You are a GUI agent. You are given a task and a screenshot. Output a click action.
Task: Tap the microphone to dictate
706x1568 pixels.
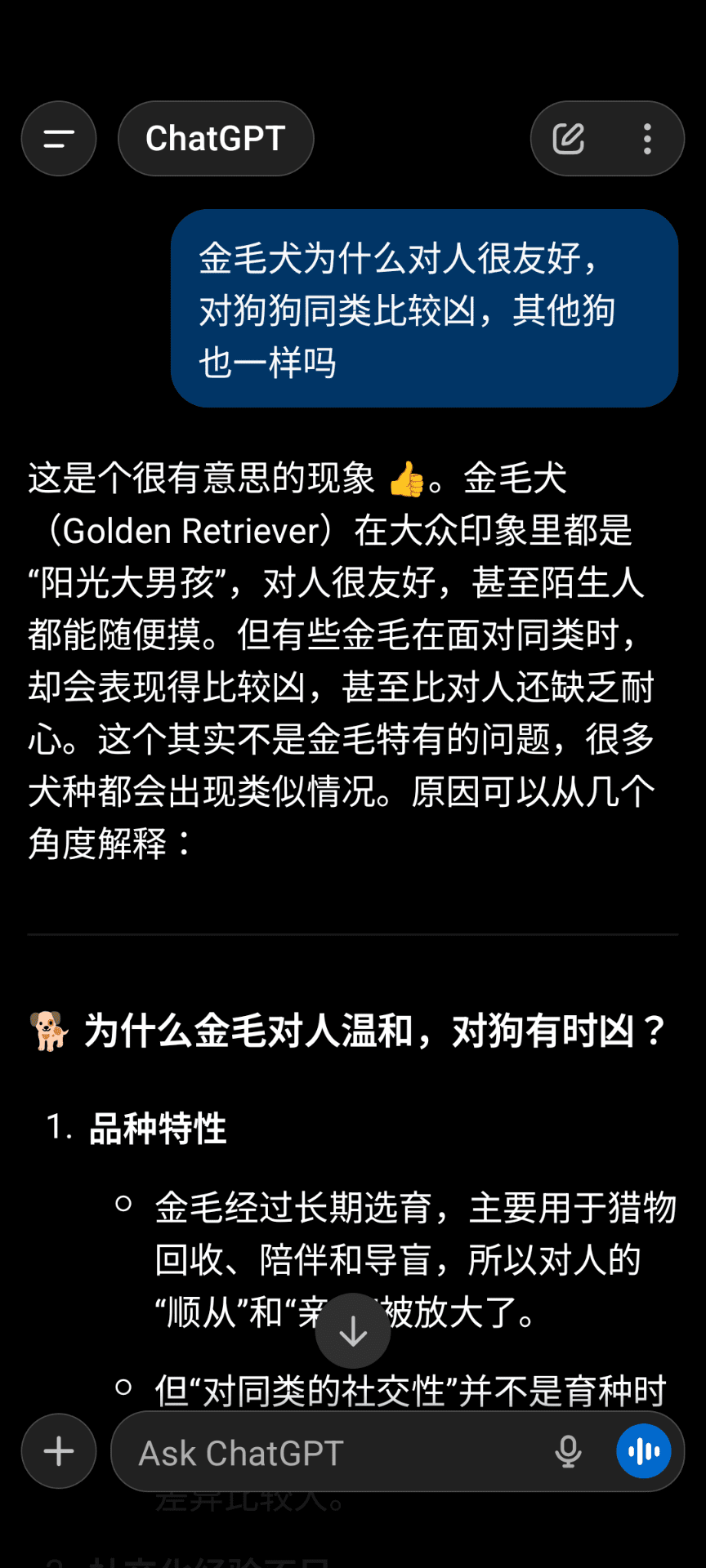tap(568, 1451)
